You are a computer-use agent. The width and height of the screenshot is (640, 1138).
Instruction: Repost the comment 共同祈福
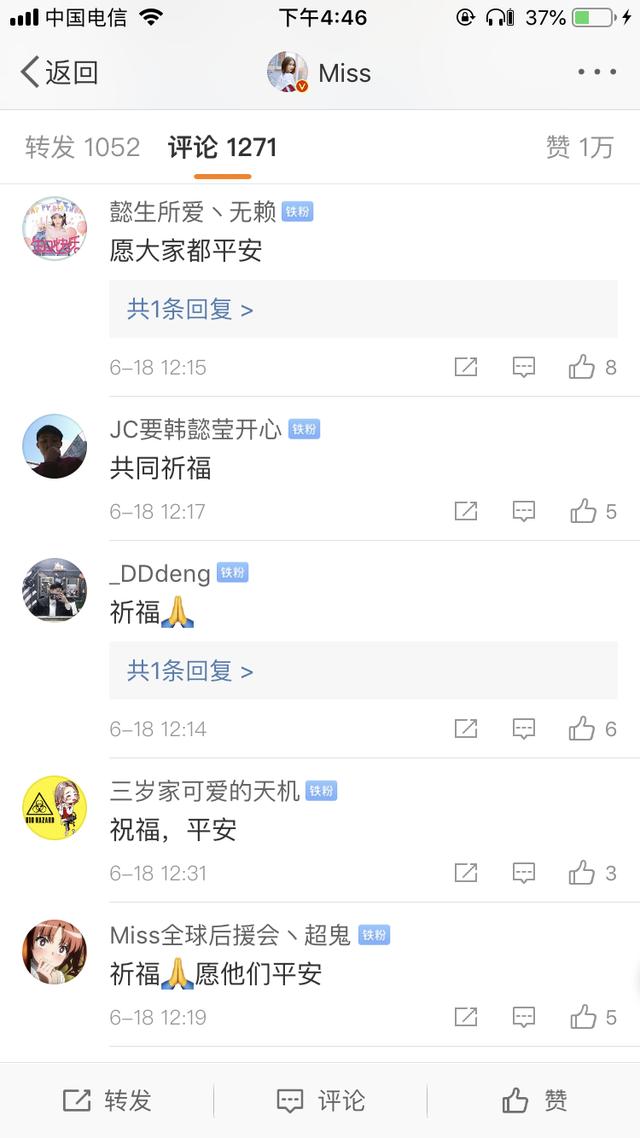[x=466, y=511]
